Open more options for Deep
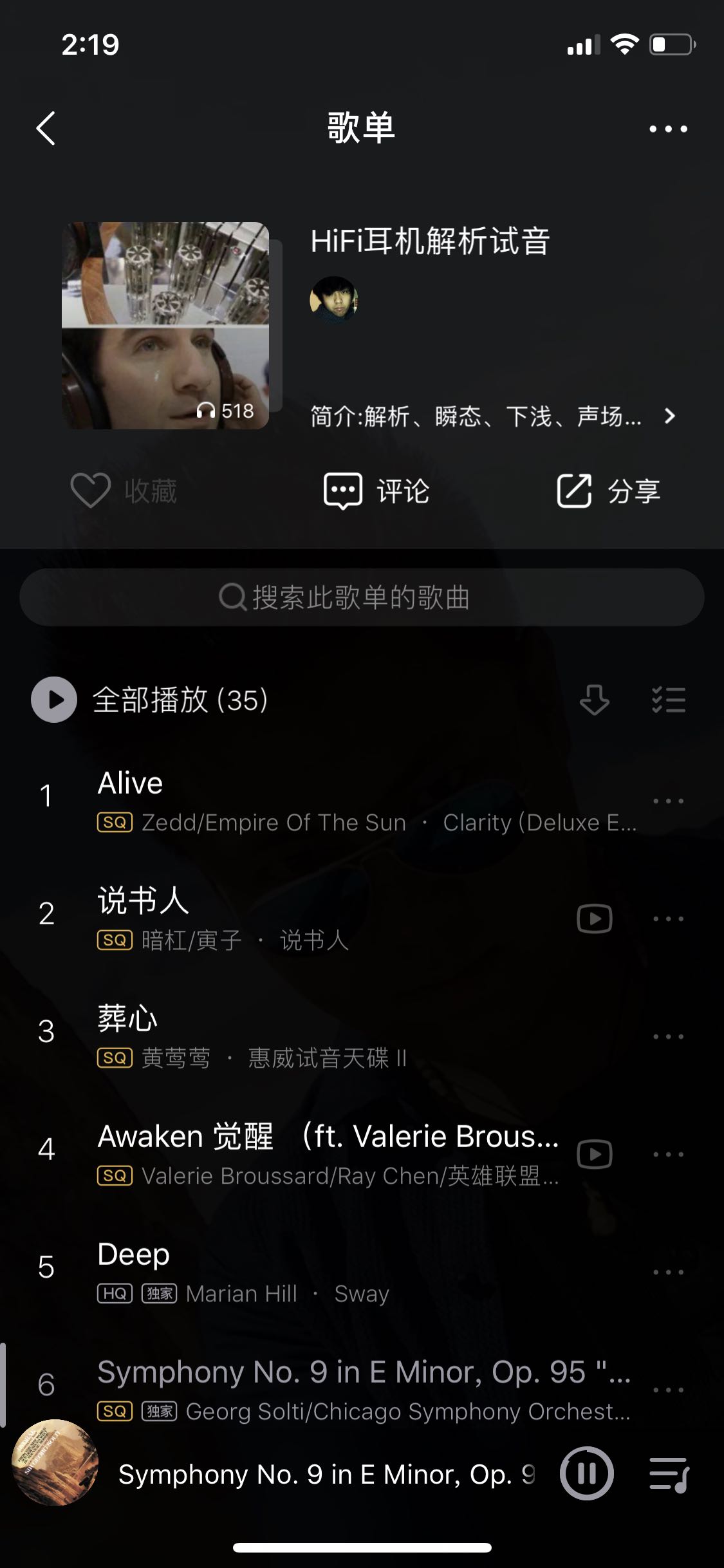The width and height of the screenshot is (724, 1568). pyautogui.click(x=668, y=1272)
